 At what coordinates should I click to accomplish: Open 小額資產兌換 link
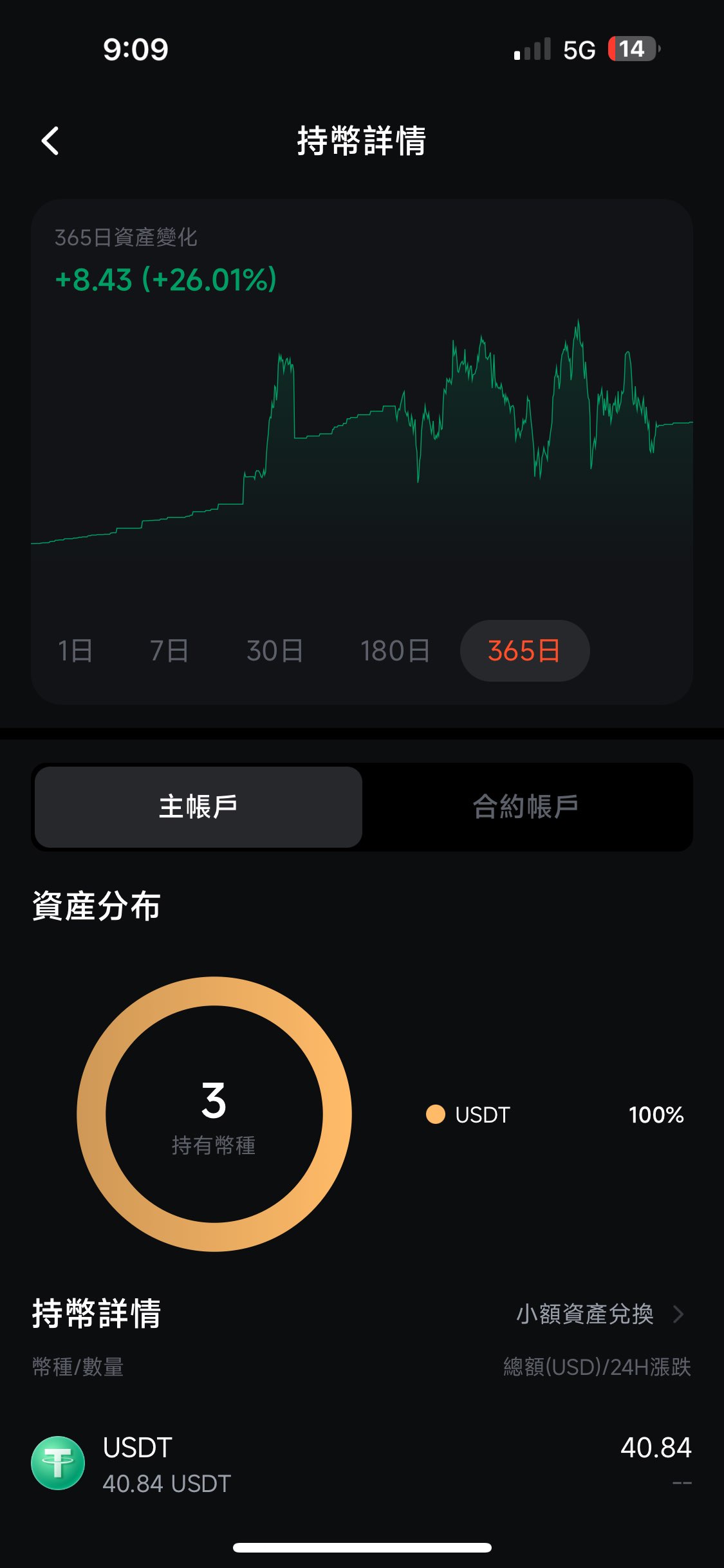pos(599,1314)
